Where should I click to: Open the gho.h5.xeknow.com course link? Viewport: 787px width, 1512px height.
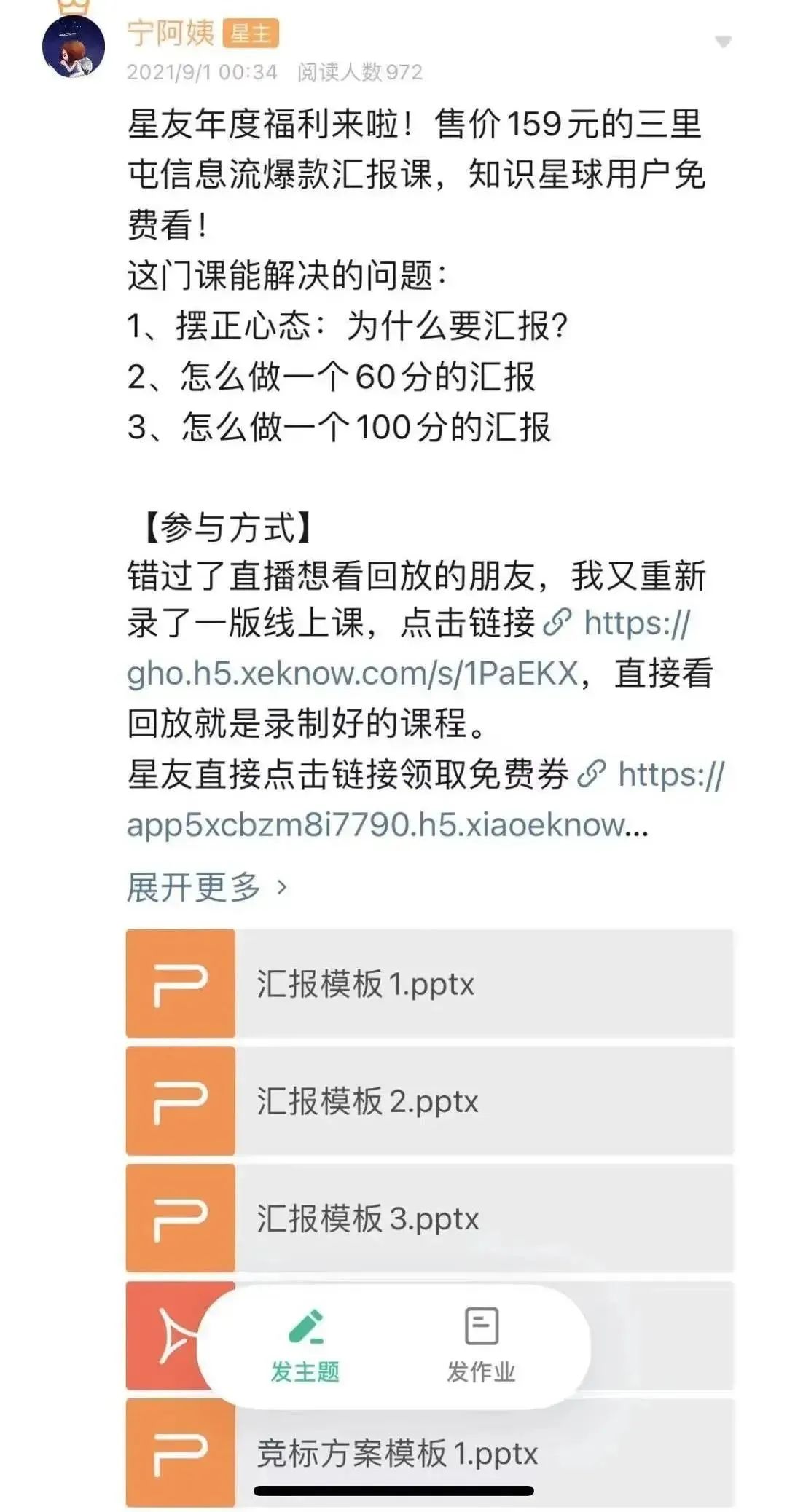point(352,673)
